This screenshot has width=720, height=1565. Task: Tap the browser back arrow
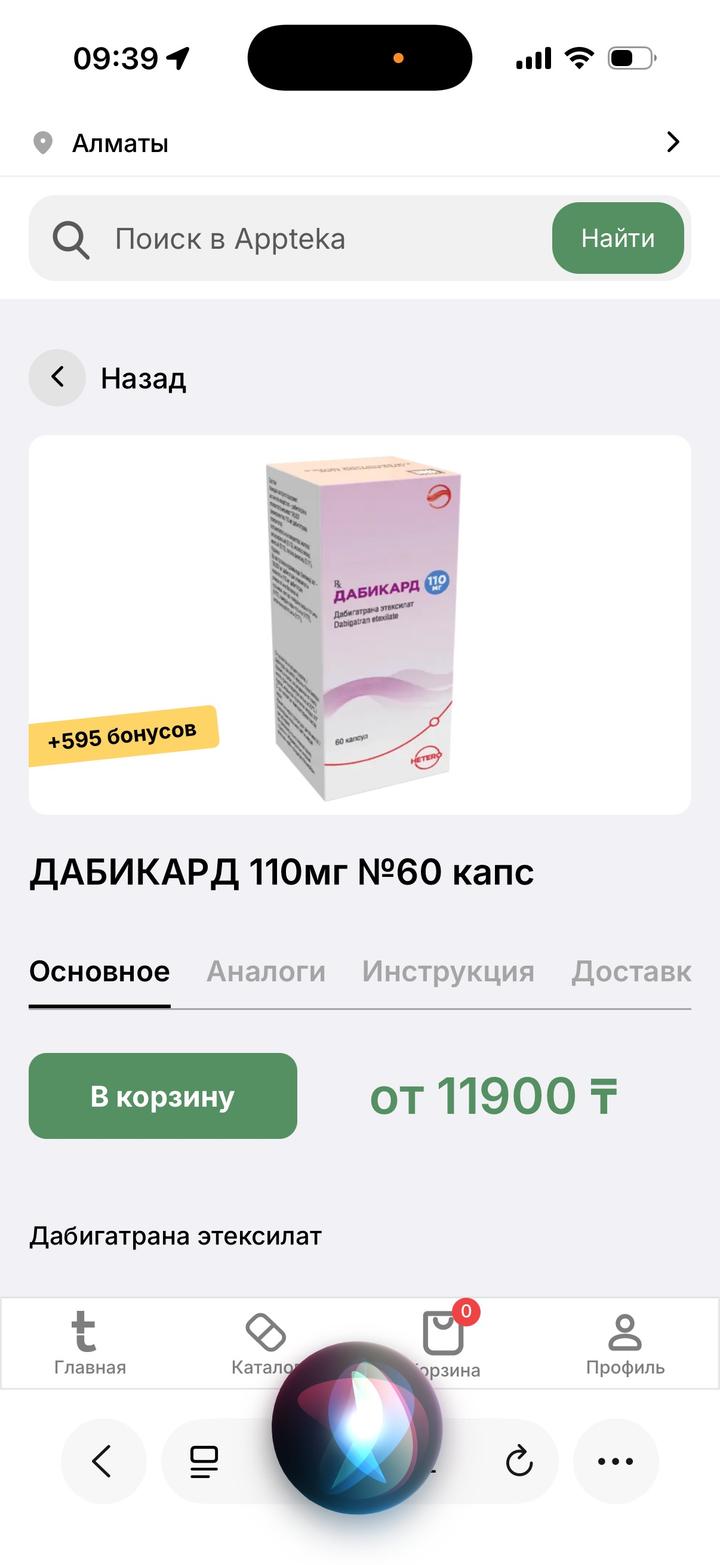(103, 1462)
